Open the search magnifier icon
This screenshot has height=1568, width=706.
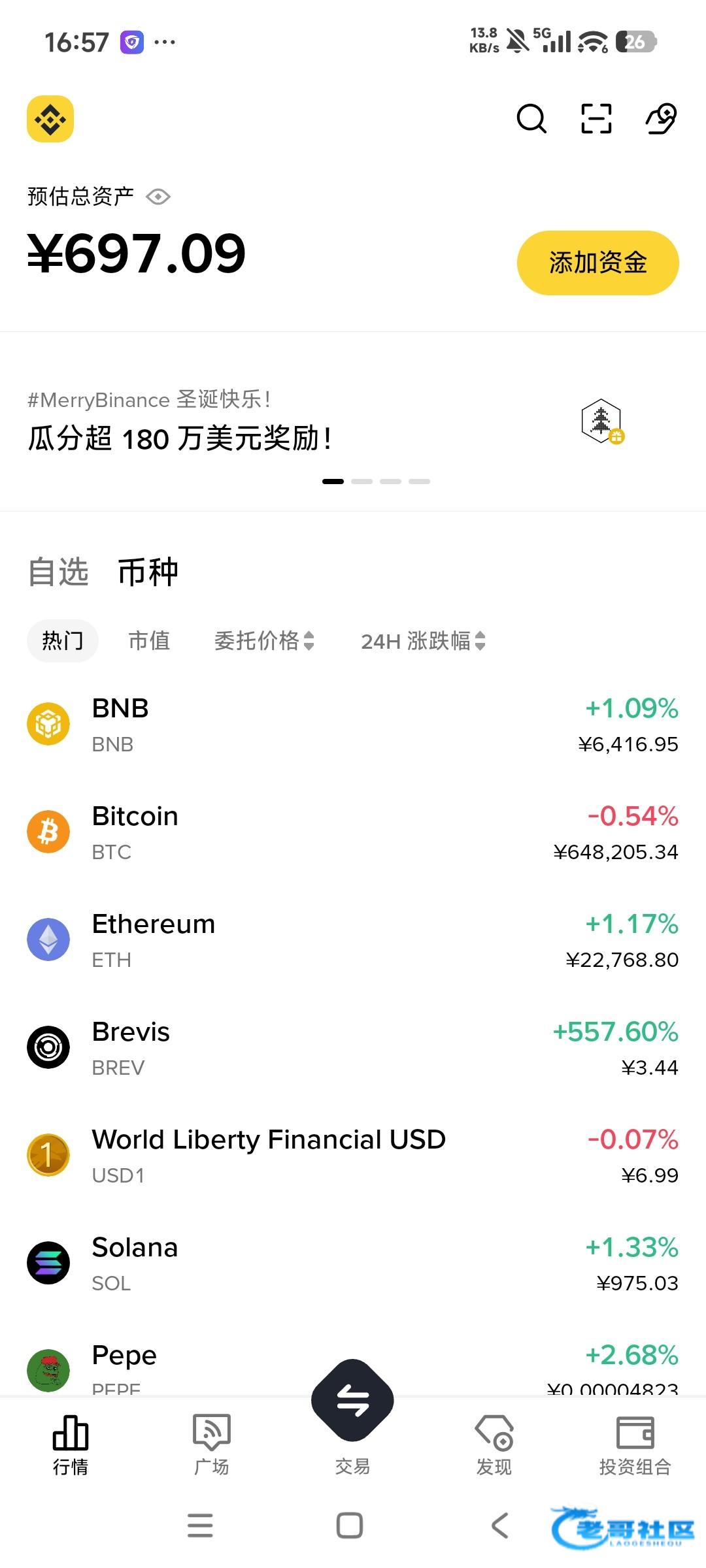[531, 119]
